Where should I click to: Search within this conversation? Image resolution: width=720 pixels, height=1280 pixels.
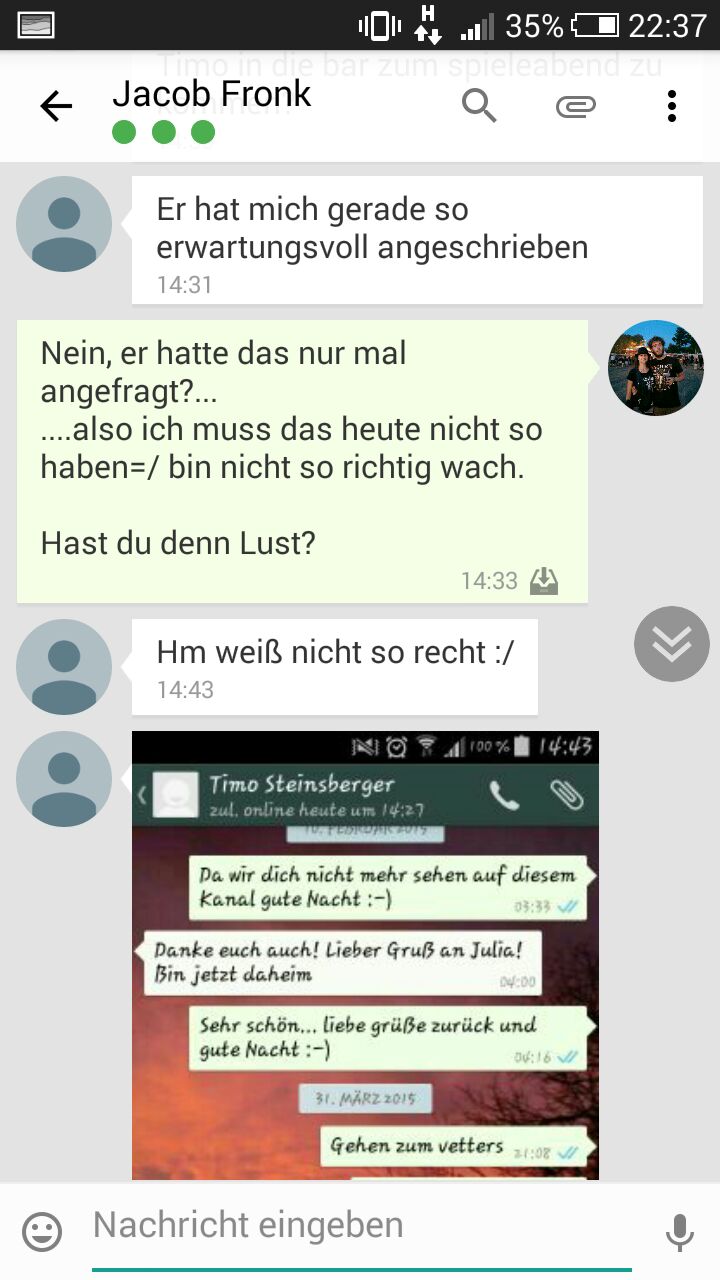click(x=479, y=105)
